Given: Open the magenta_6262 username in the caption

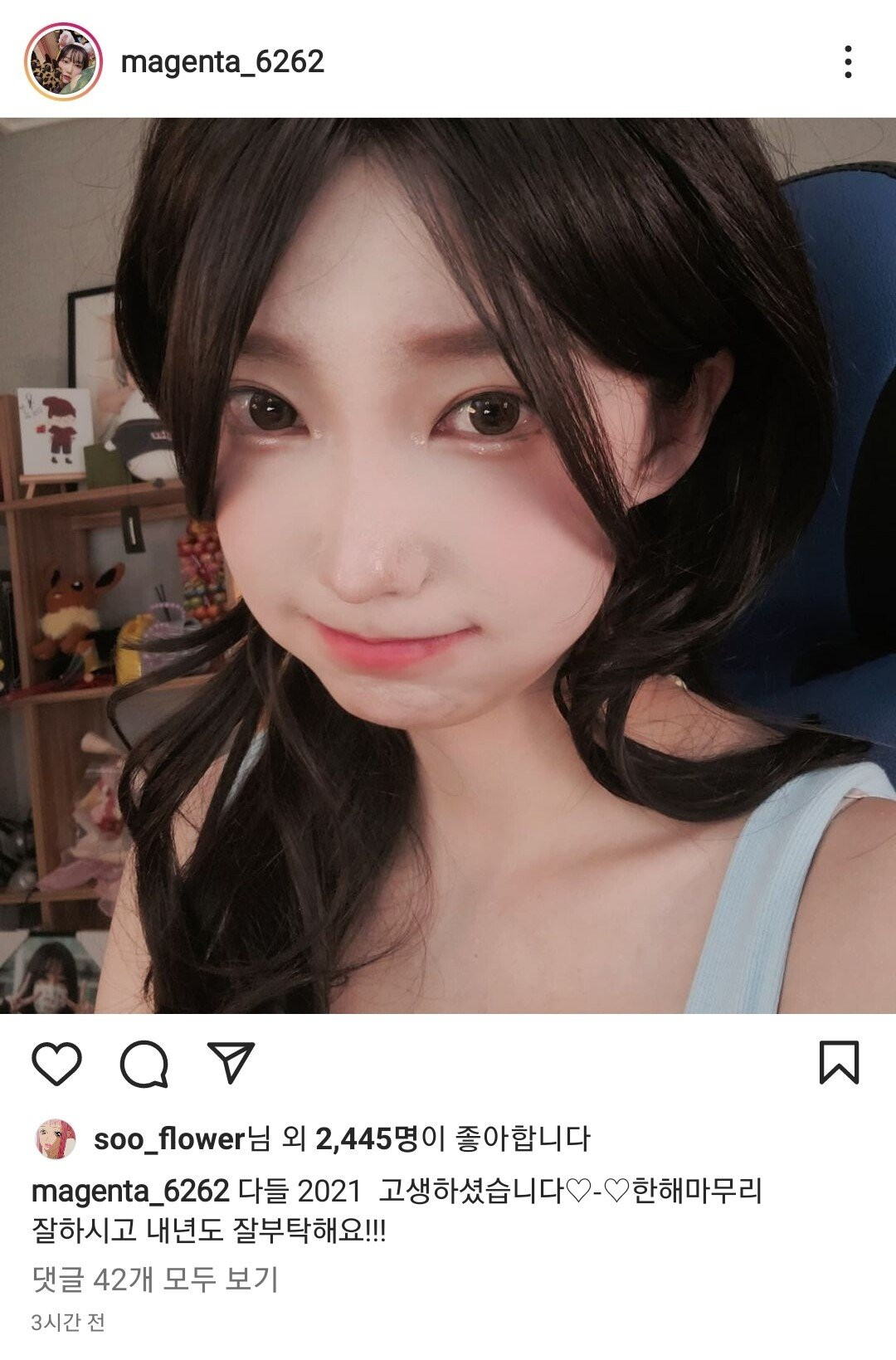Looking at the screenshot, I should [x=130, y=1192].
